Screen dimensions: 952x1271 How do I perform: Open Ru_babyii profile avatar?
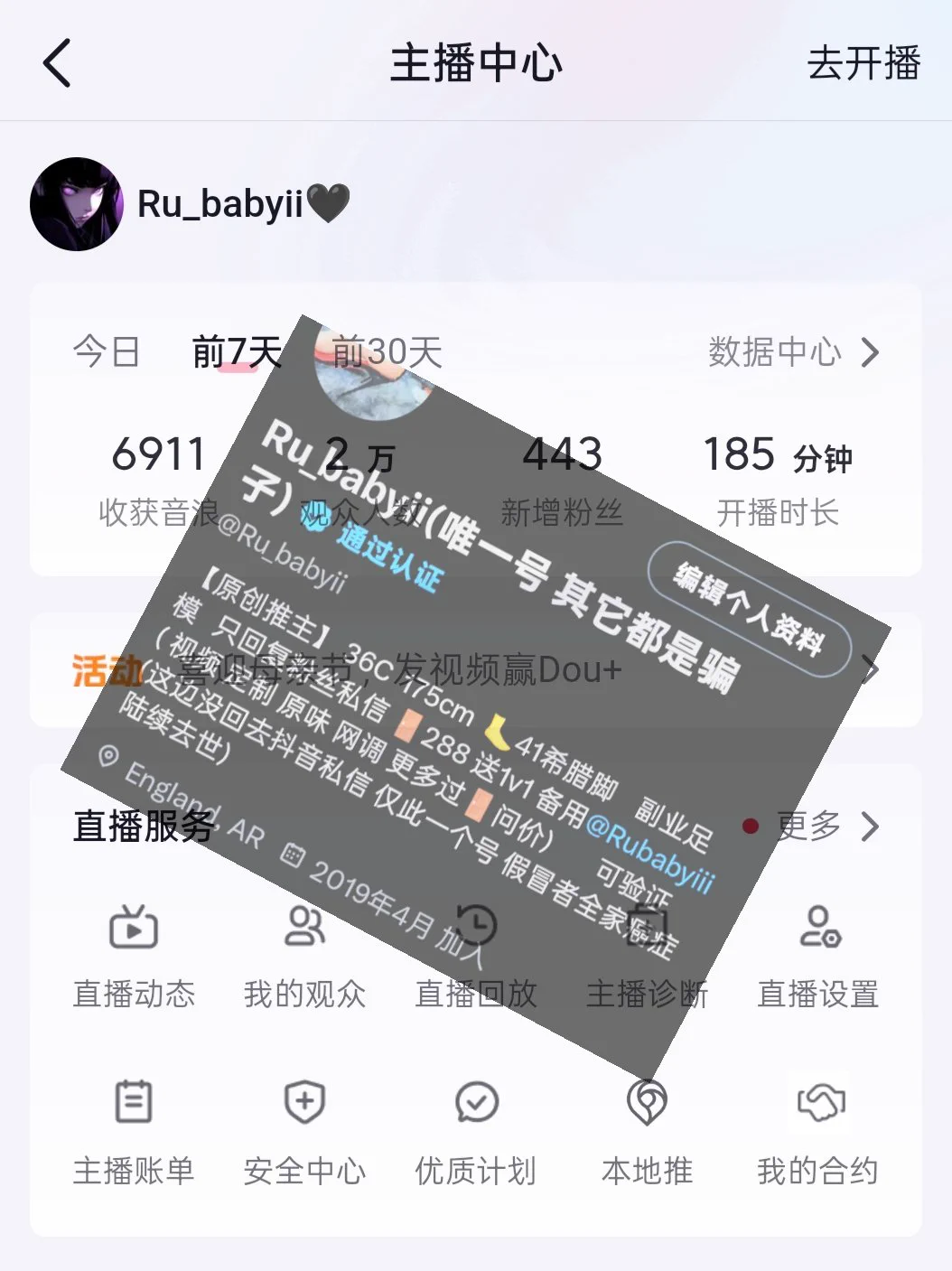[x=77, y=204]
